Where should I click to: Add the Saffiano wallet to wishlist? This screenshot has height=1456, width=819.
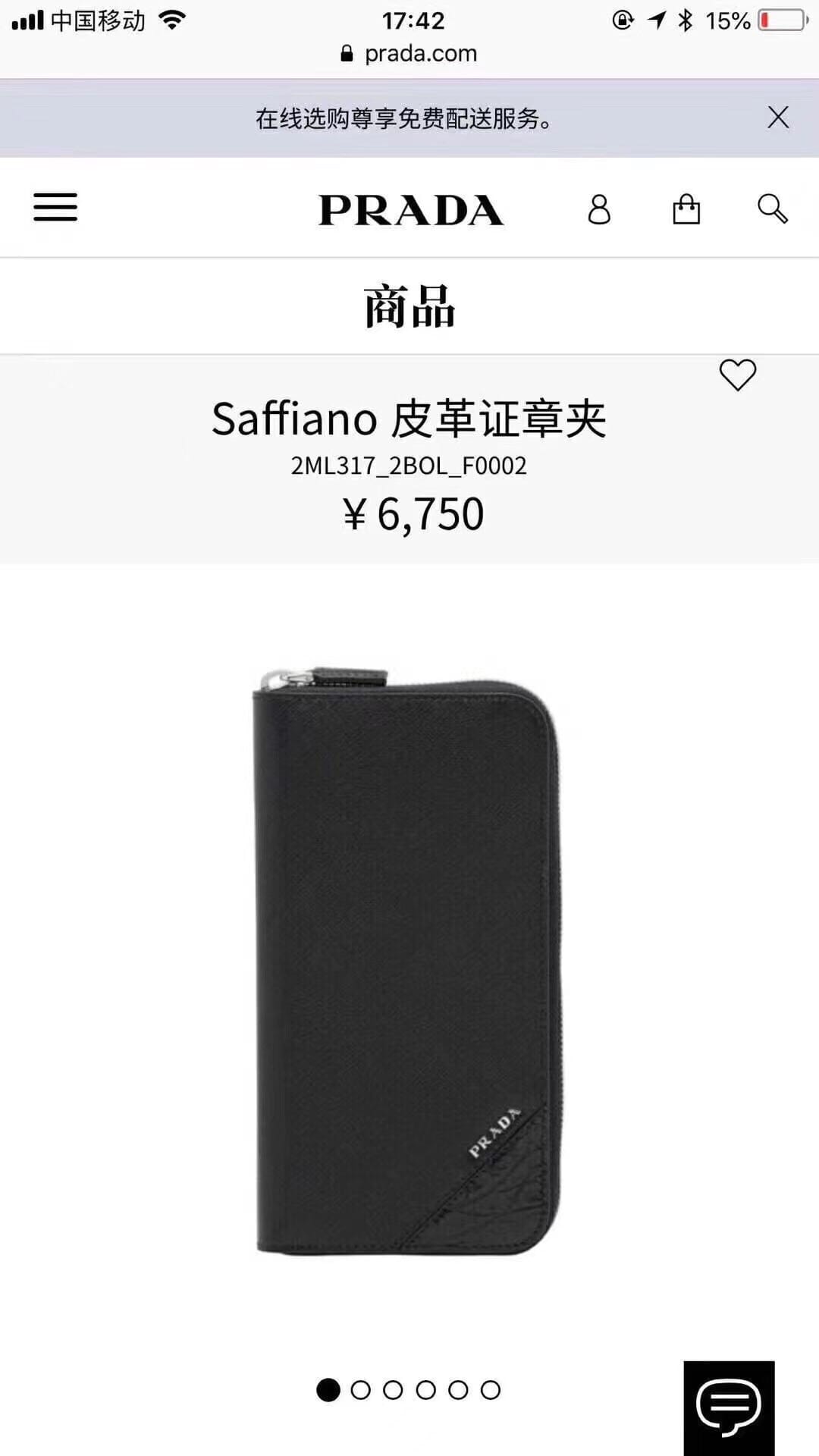click(x=737, y=375)
